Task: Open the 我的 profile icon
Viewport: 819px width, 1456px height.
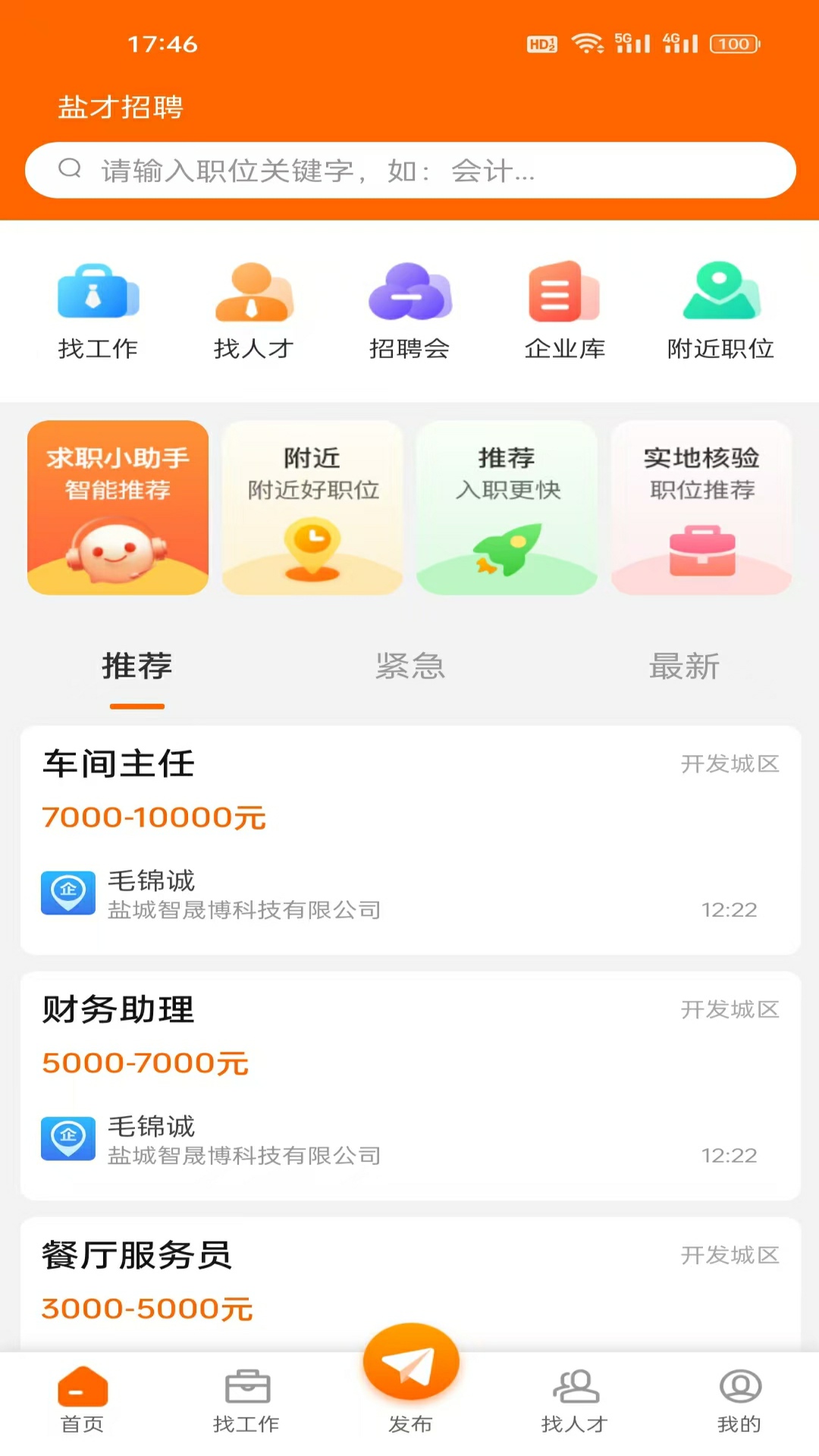Action: [x=739, y=1395]
